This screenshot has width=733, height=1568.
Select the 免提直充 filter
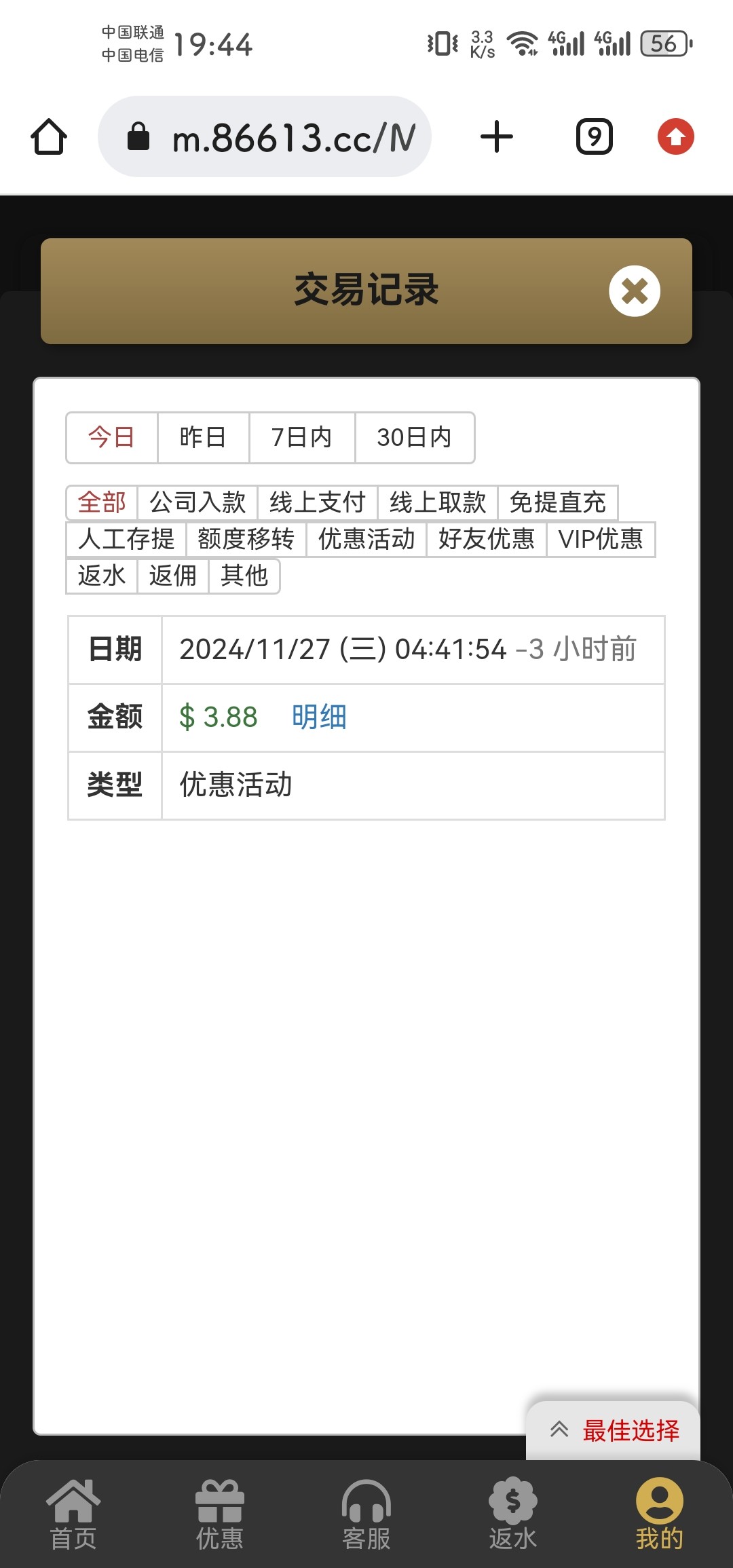[x=557, y=503]
